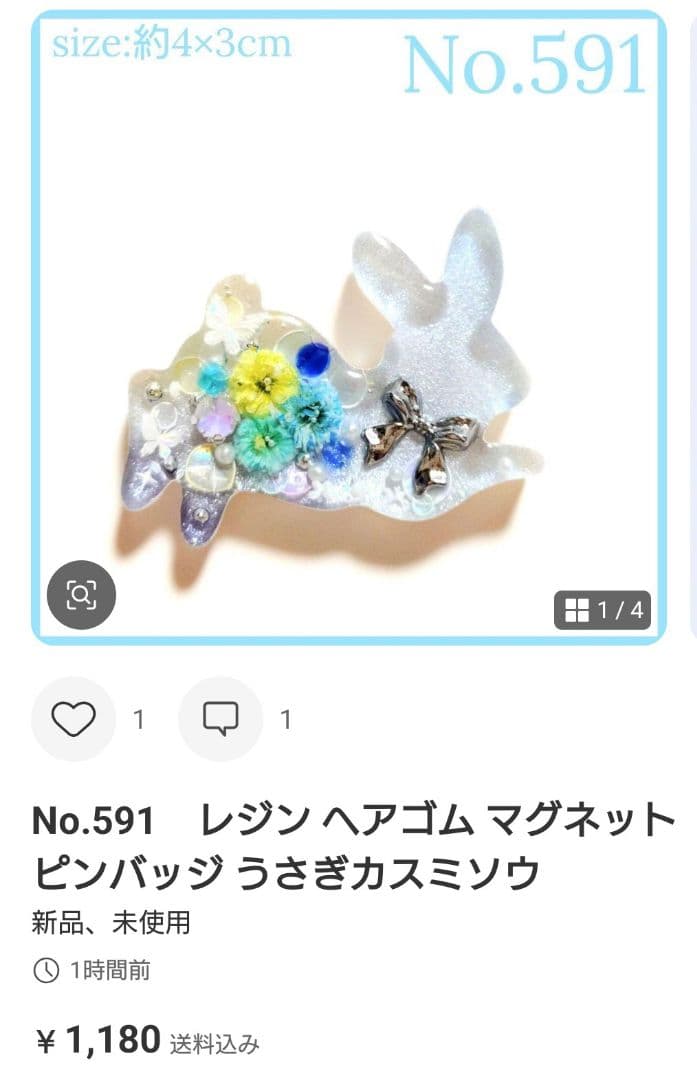
Task: Open the comments speech bubble
Action: click(x=220, y=719)
